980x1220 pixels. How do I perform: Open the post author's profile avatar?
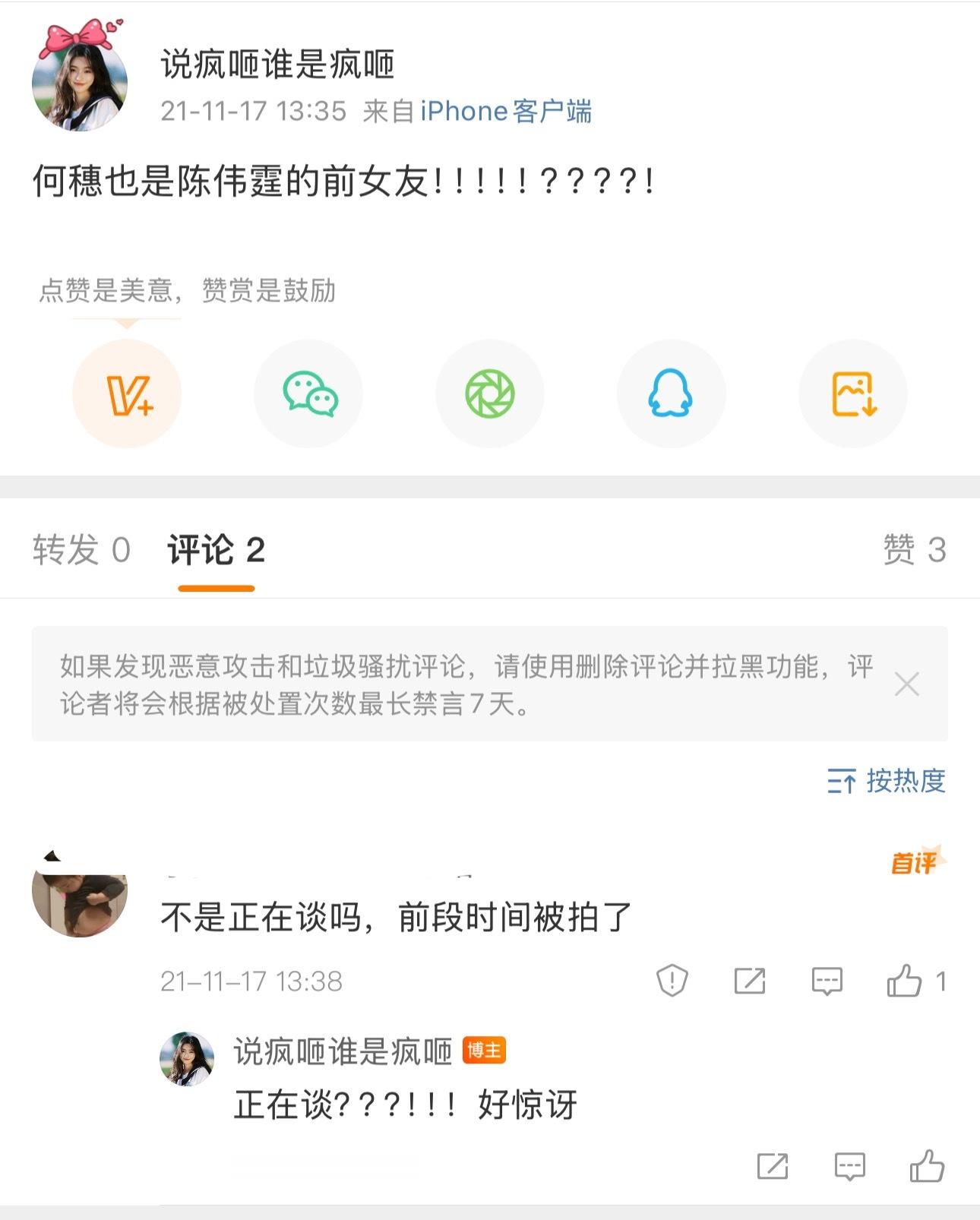pos(80,83)
